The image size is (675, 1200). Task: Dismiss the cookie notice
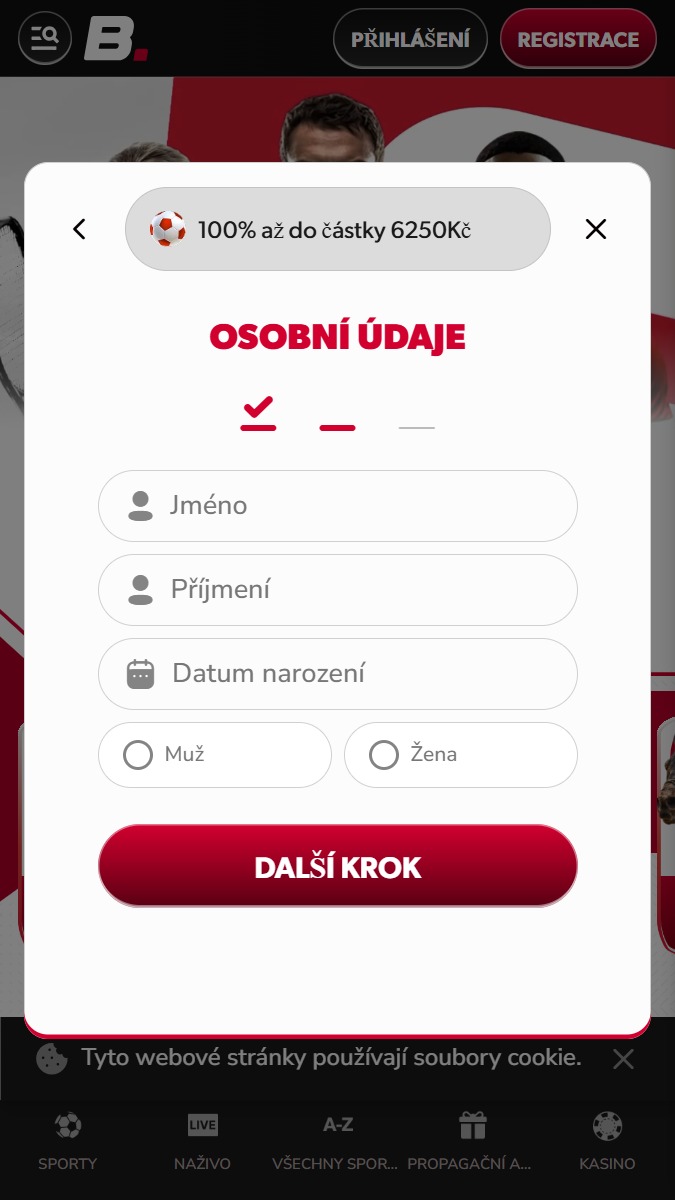(x=623, y=1059)
